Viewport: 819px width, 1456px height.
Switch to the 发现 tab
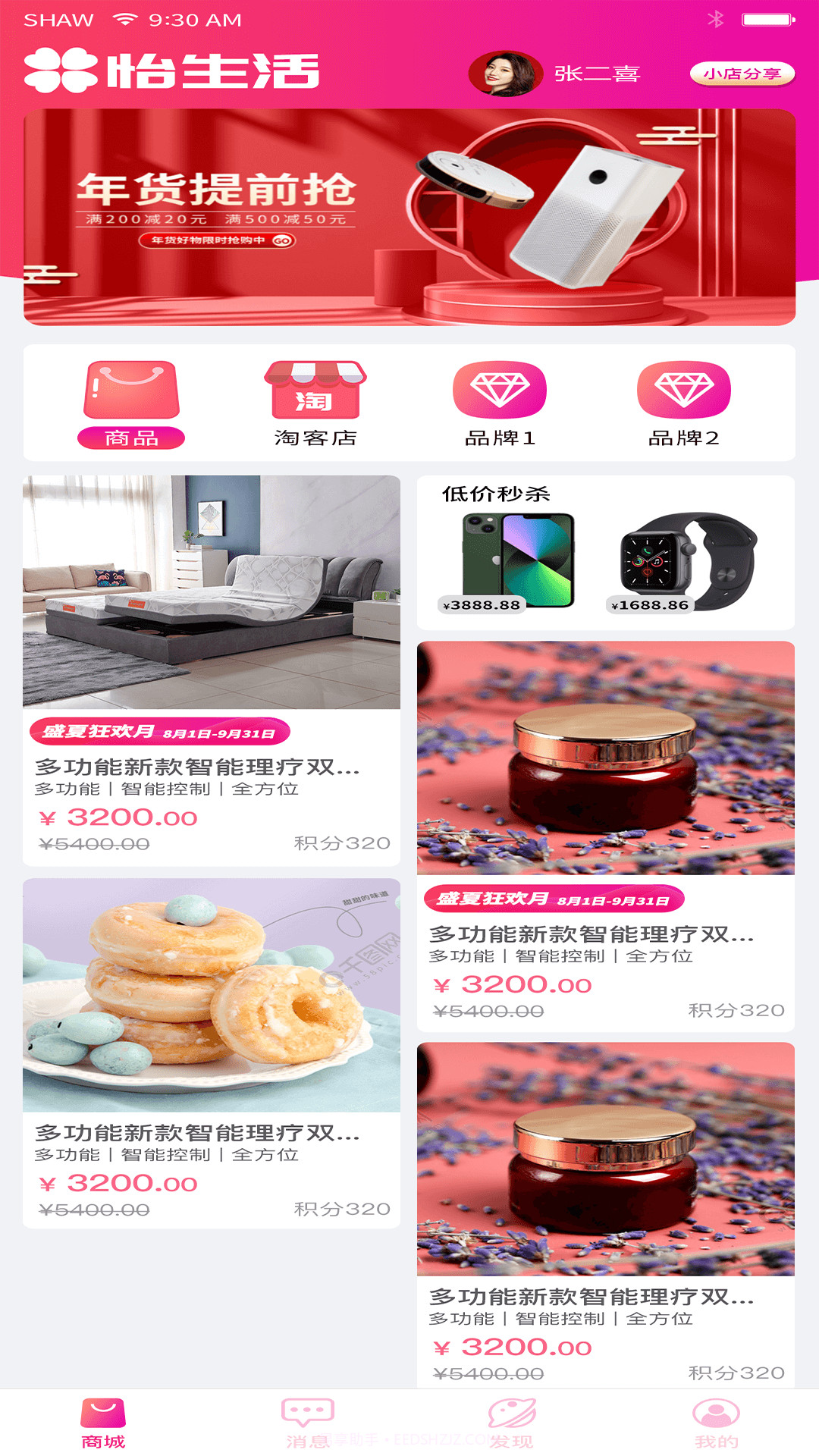(x=512, y=1424)
